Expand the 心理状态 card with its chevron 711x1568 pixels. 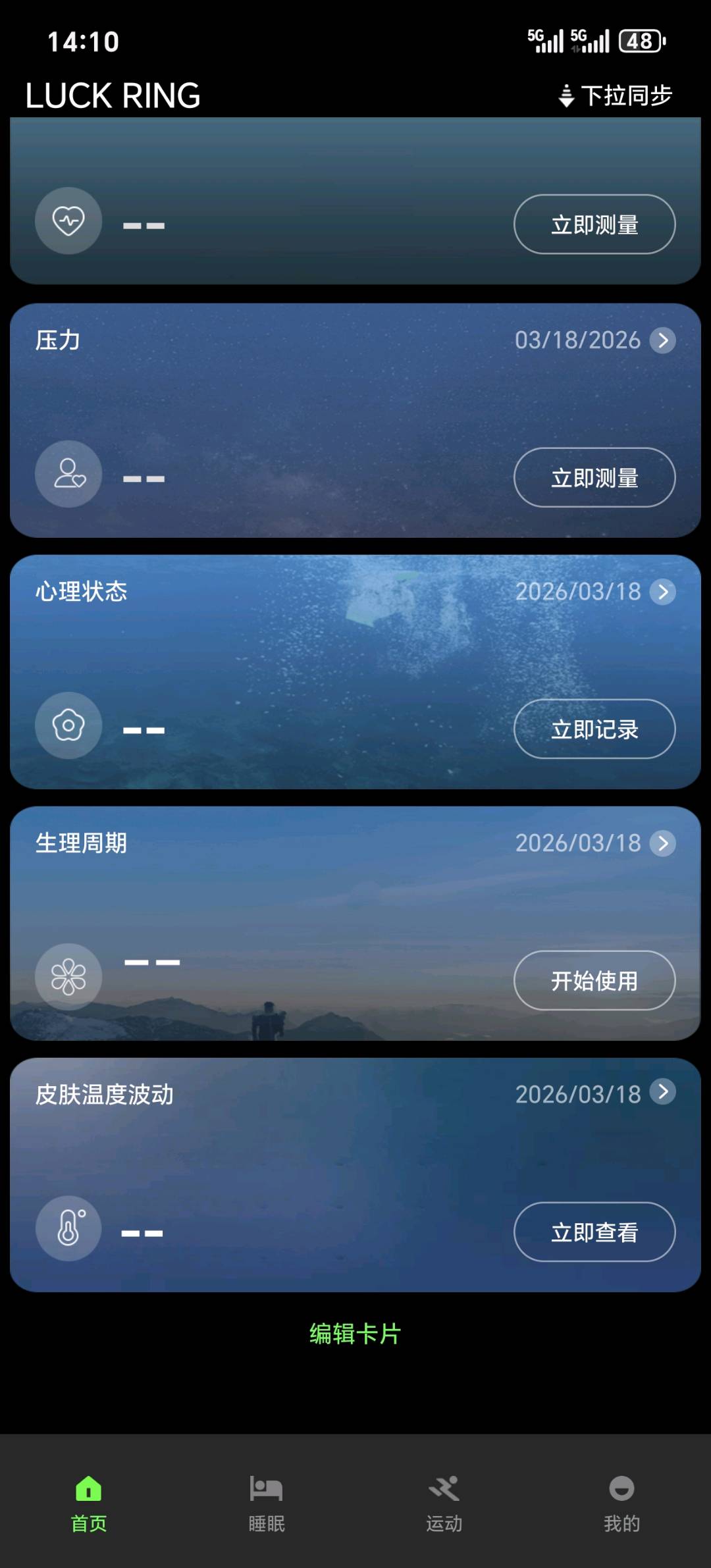[x=664, y=592]
